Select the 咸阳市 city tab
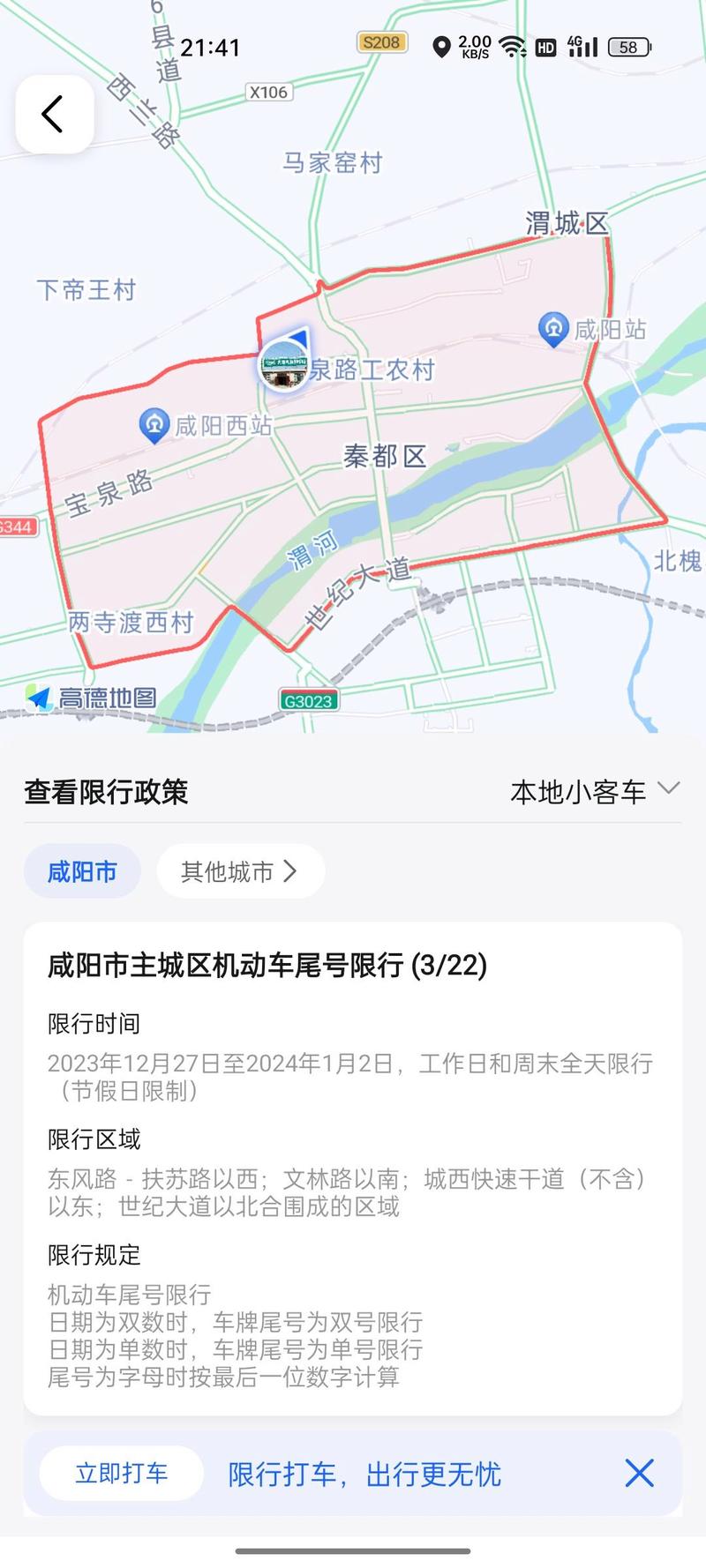706x1568 pixels. (x=81, y=871)
